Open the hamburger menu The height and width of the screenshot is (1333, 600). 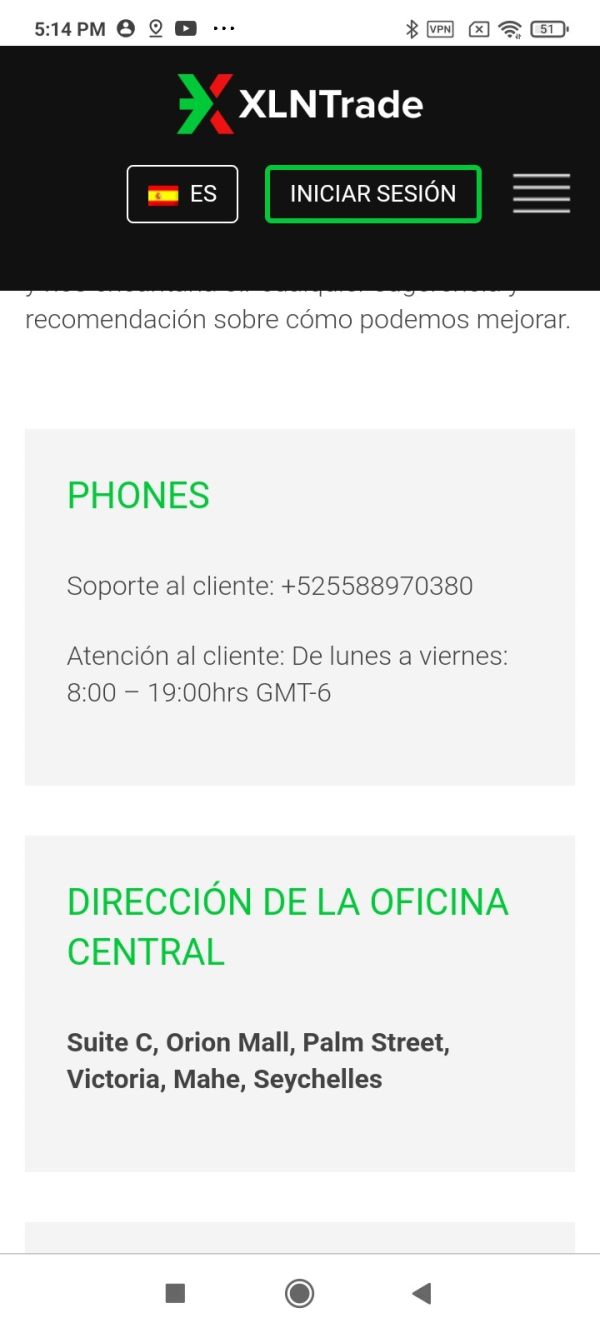point(541,193)
